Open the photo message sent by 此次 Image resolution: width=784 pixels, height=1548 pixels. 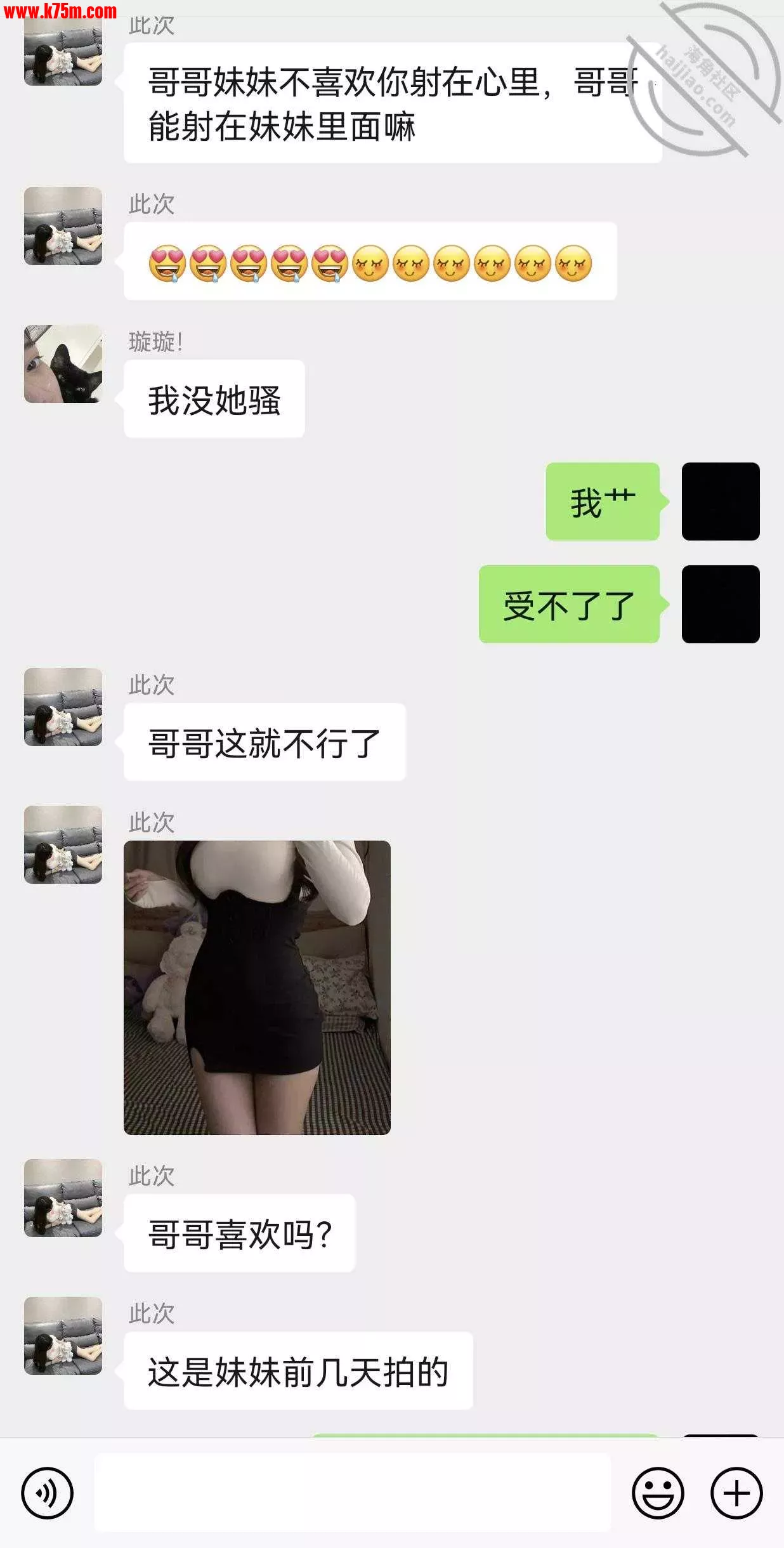[257, 987]
